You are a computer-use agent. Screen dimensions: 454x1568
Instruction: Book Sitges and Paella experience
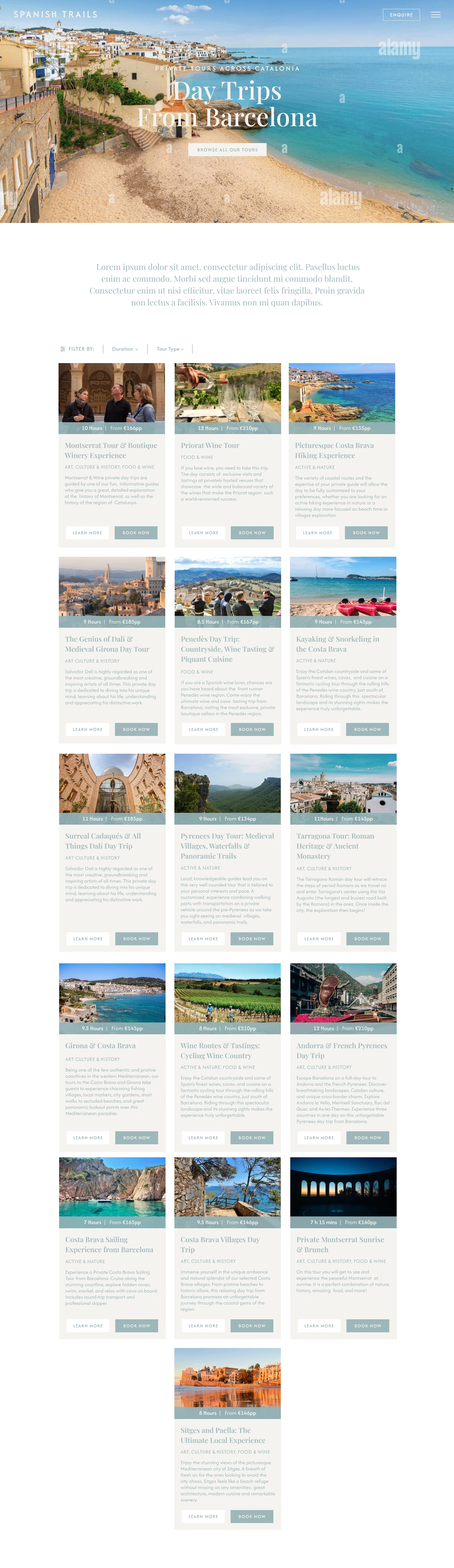[252, 1516]
